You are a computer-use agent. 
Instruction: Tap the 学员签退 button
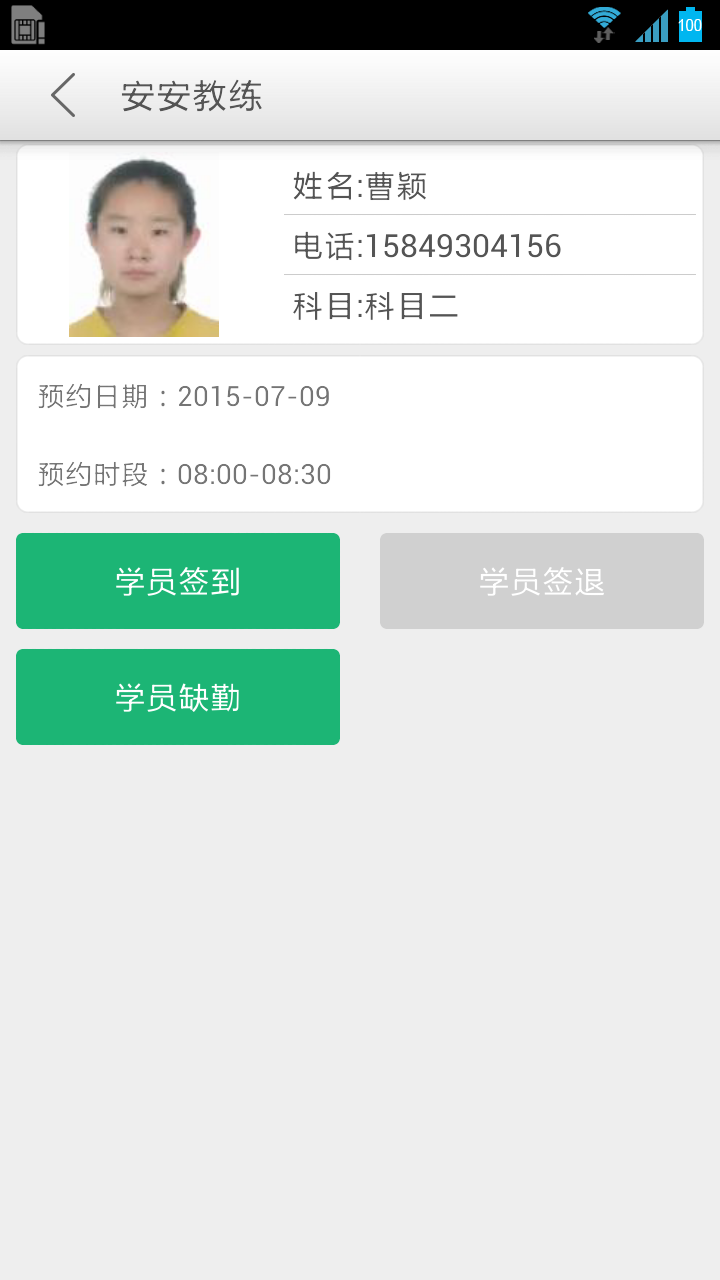[x=542, y=581]
